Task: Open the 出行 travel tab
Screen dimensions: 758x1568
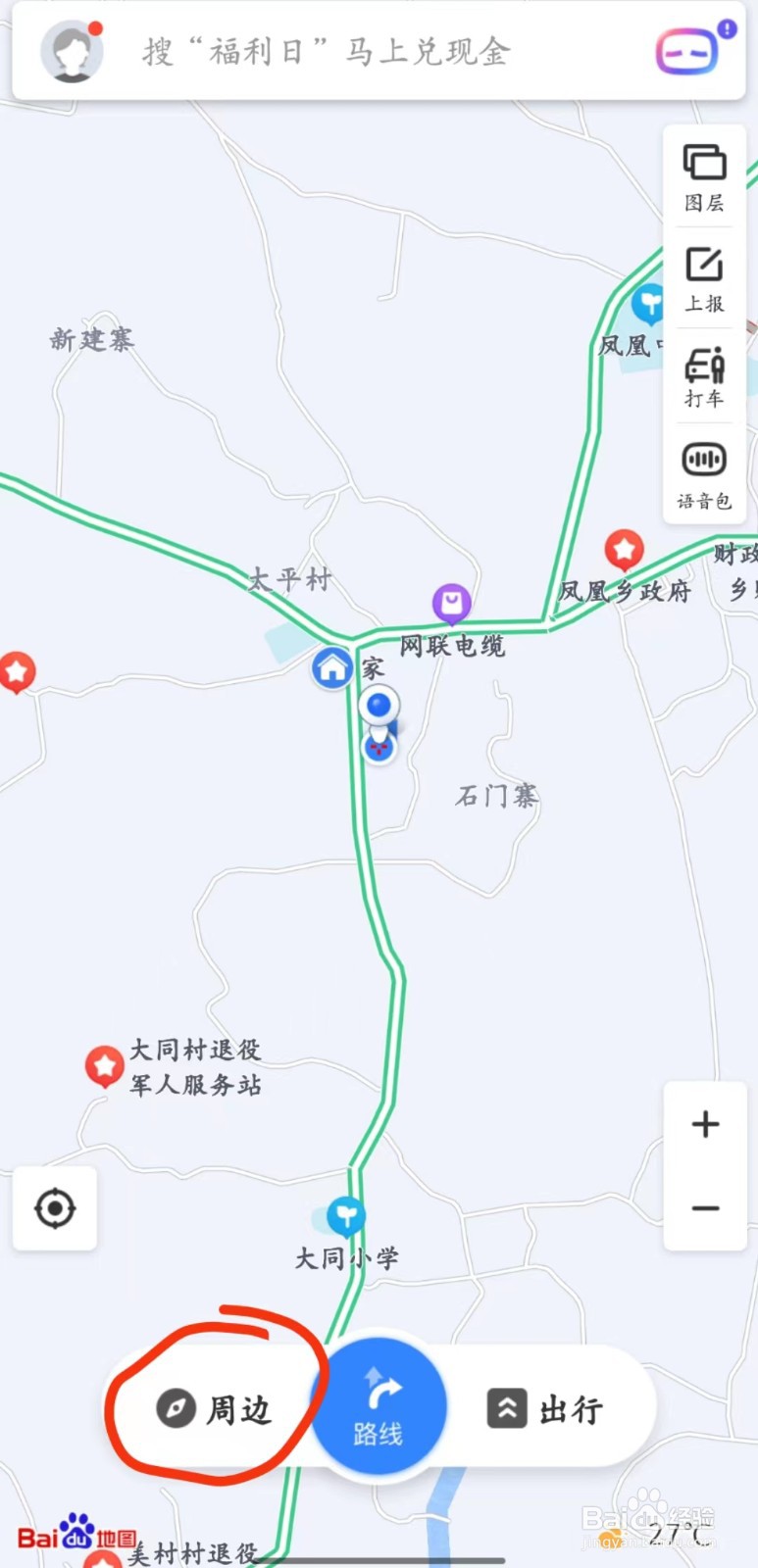Action: tap(544, 1409)
